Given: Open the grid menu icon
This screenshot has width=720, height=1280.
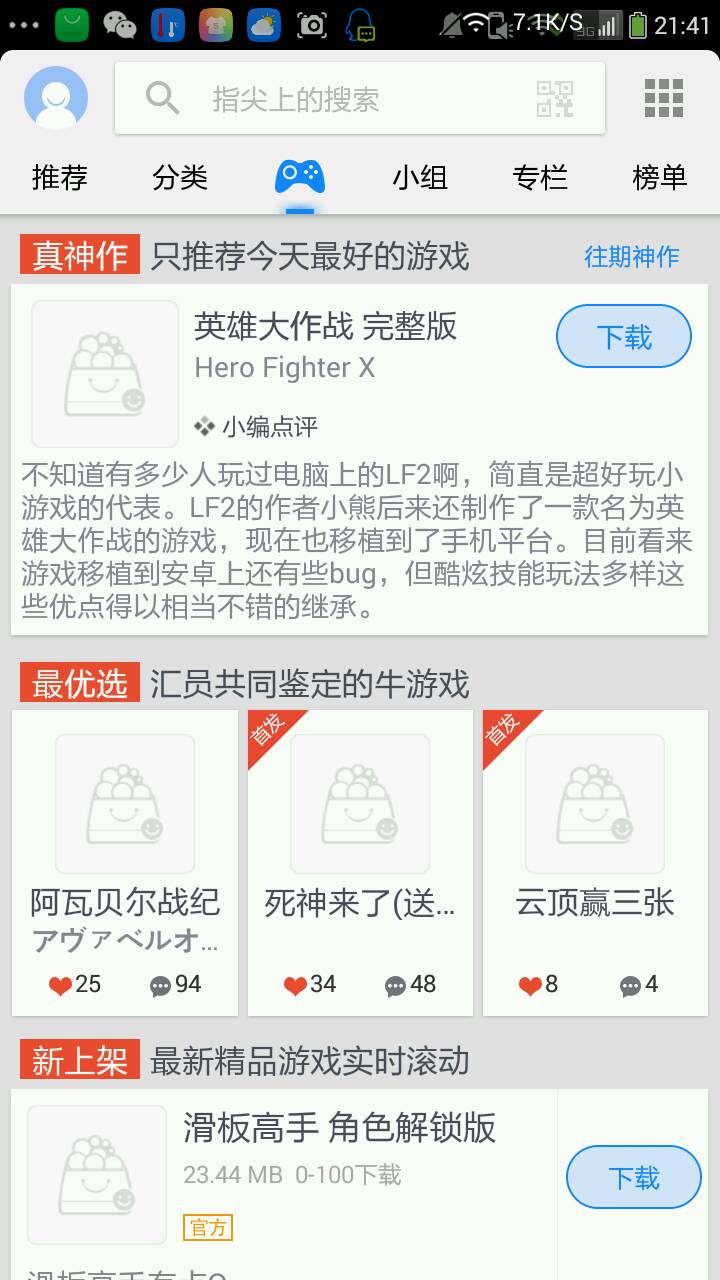Looking at the screenshot, I should pos(663,98).
